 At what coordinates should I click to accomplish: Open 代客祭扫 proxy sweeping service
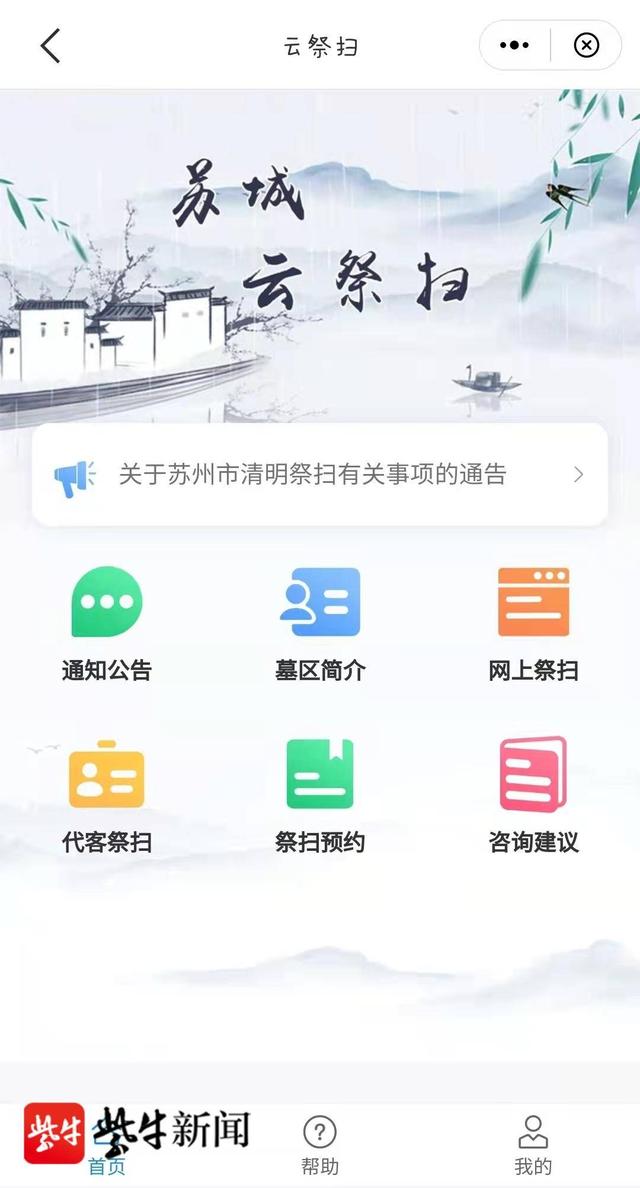106,795
